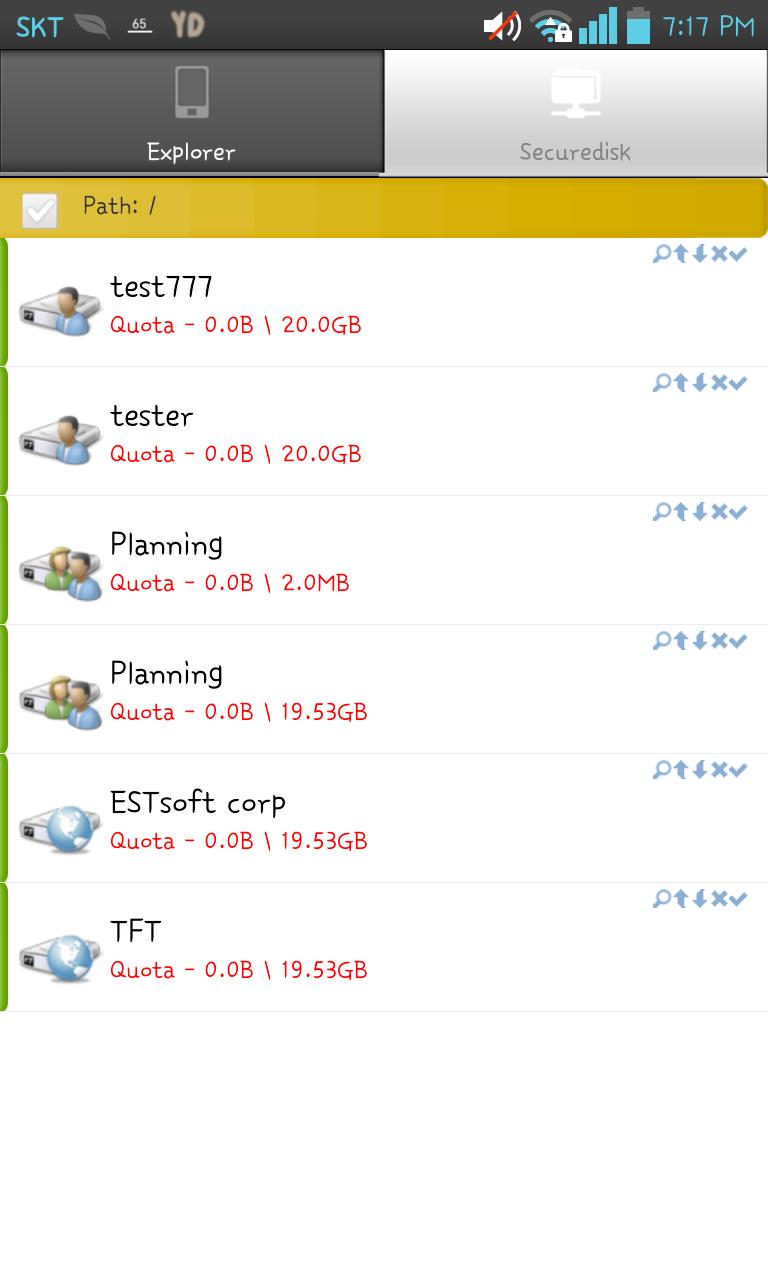768x1280 pixels.
Task: Open the Planning disk with 19.53GB quota
Action: (300, 691)
